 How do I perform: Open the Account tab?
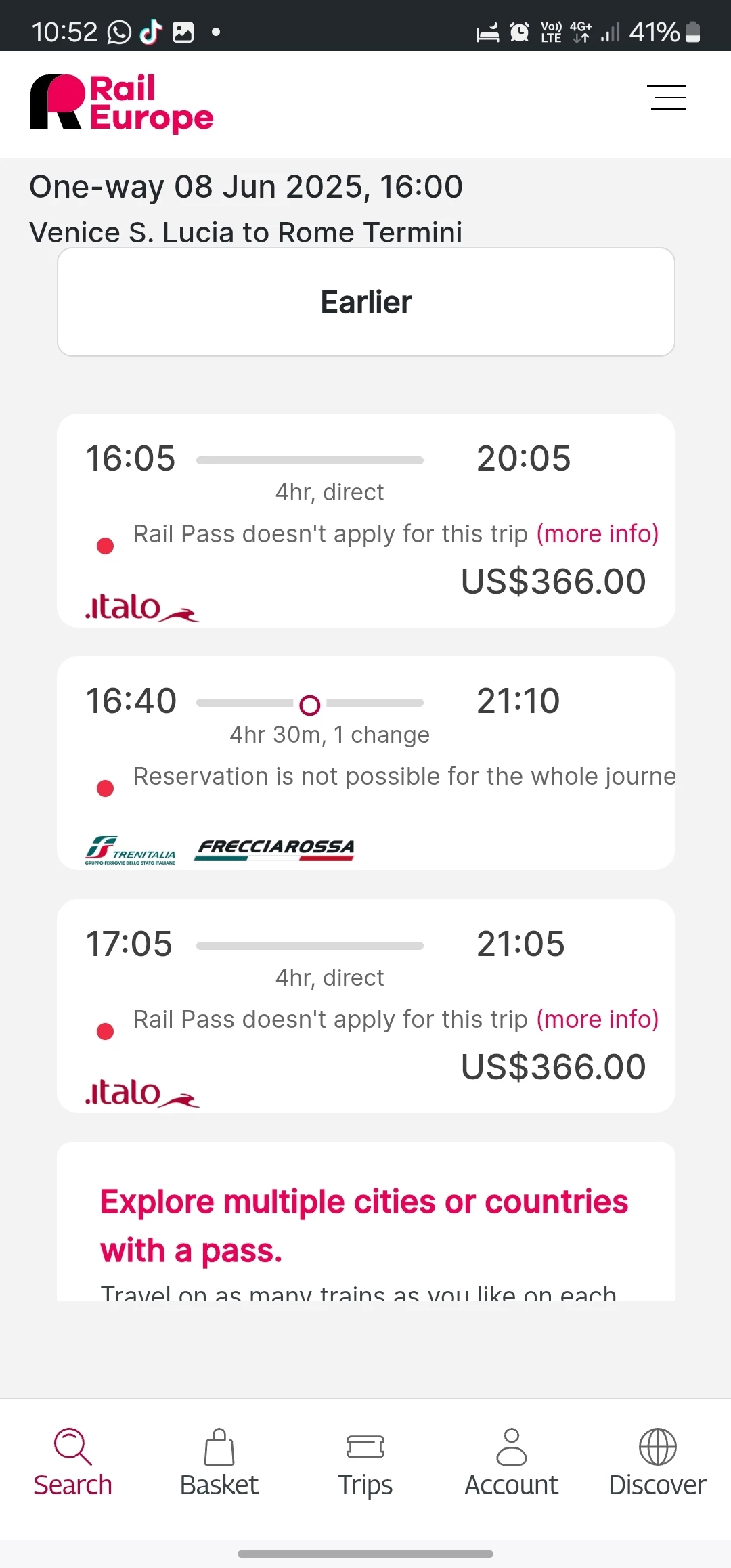pos(512,1462)
